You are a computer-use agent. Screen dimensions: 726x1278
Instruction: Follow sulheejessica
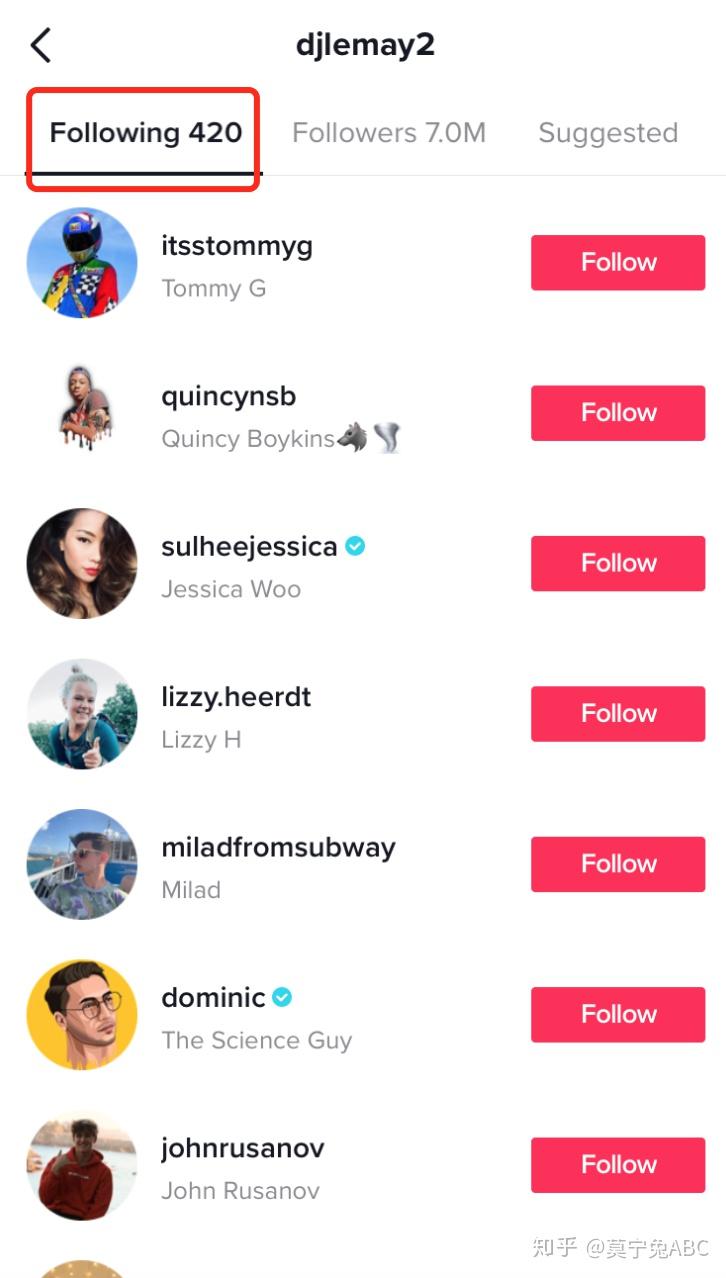tap(618, 563)
